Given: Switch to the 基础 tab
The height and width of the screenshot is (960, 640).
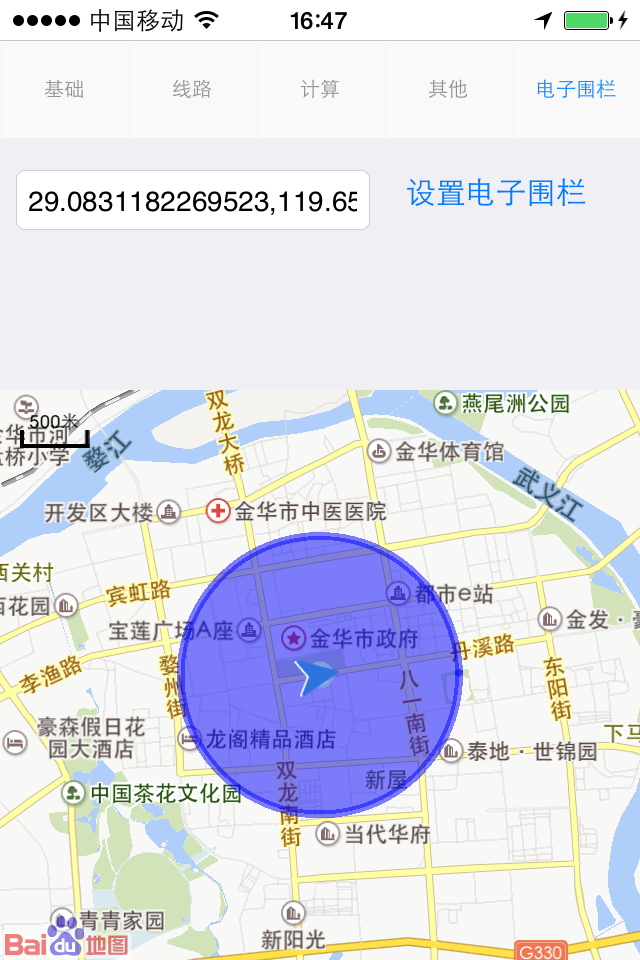Looking at the screenshot, I should coord(64,89).
